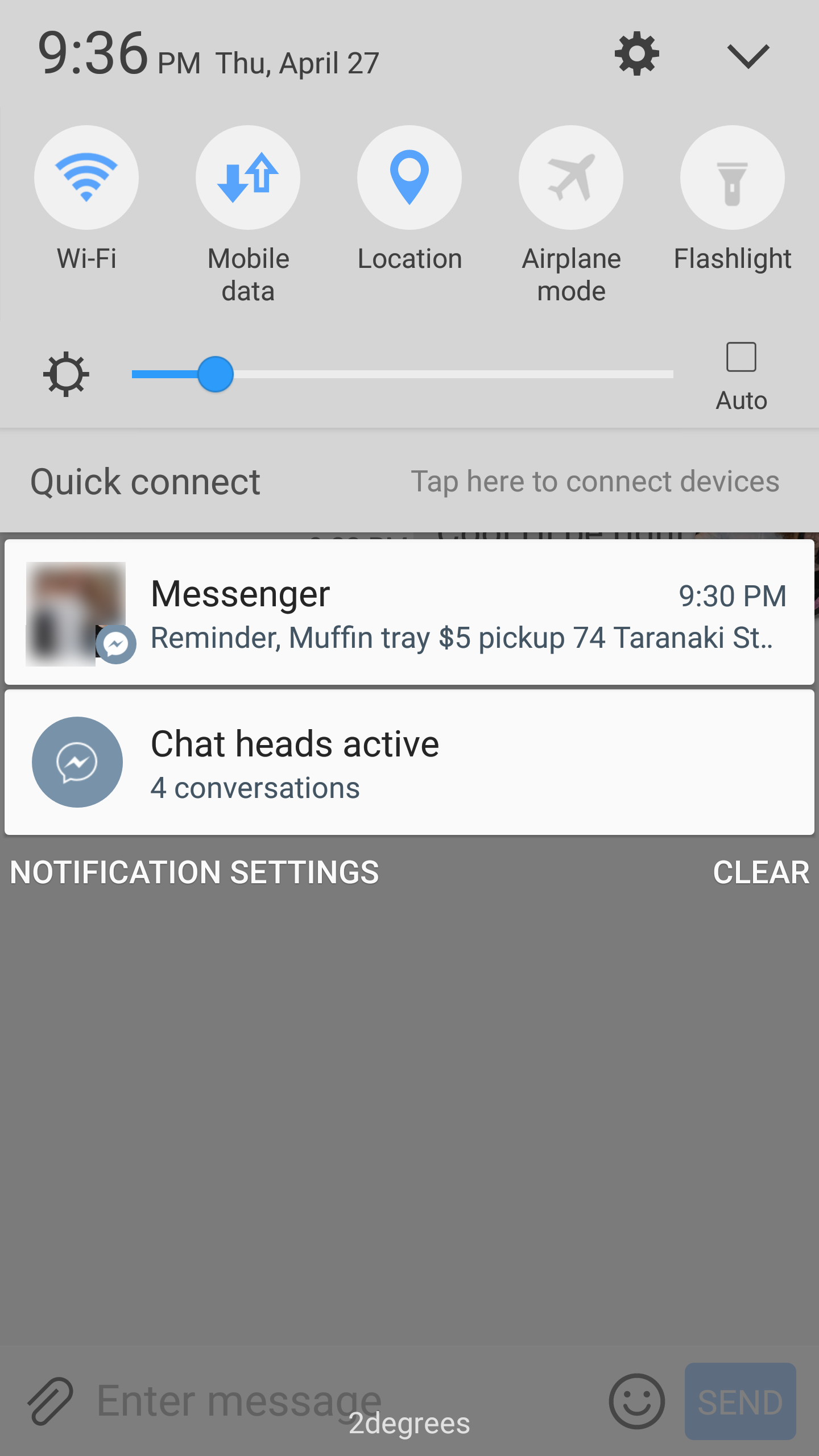
Task: Open the settings gear icon
Action: pos(636,54)
